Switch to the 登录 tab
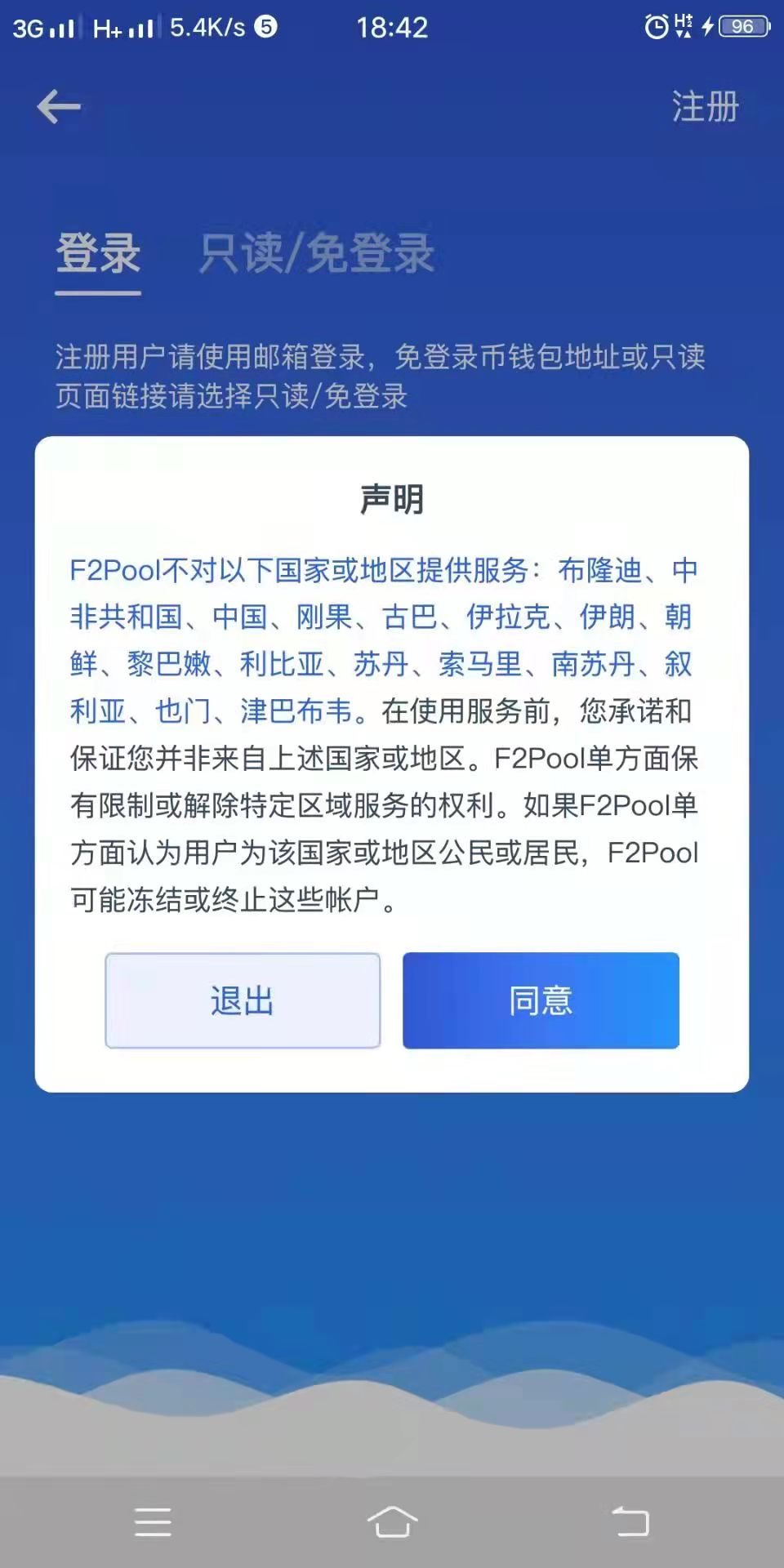 [97, 256]
